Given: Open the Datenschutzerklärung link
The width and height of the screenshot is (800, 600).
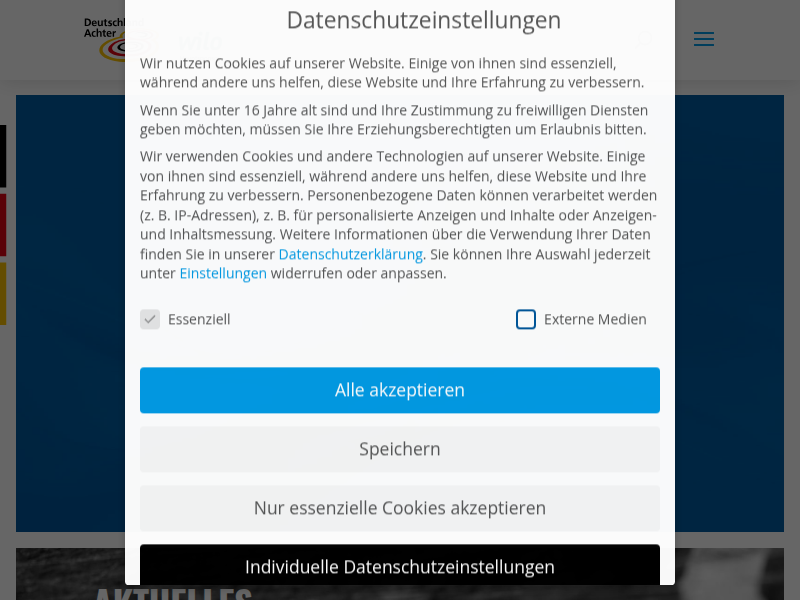Looking at the screenshot, I should [x=350, y=254].
